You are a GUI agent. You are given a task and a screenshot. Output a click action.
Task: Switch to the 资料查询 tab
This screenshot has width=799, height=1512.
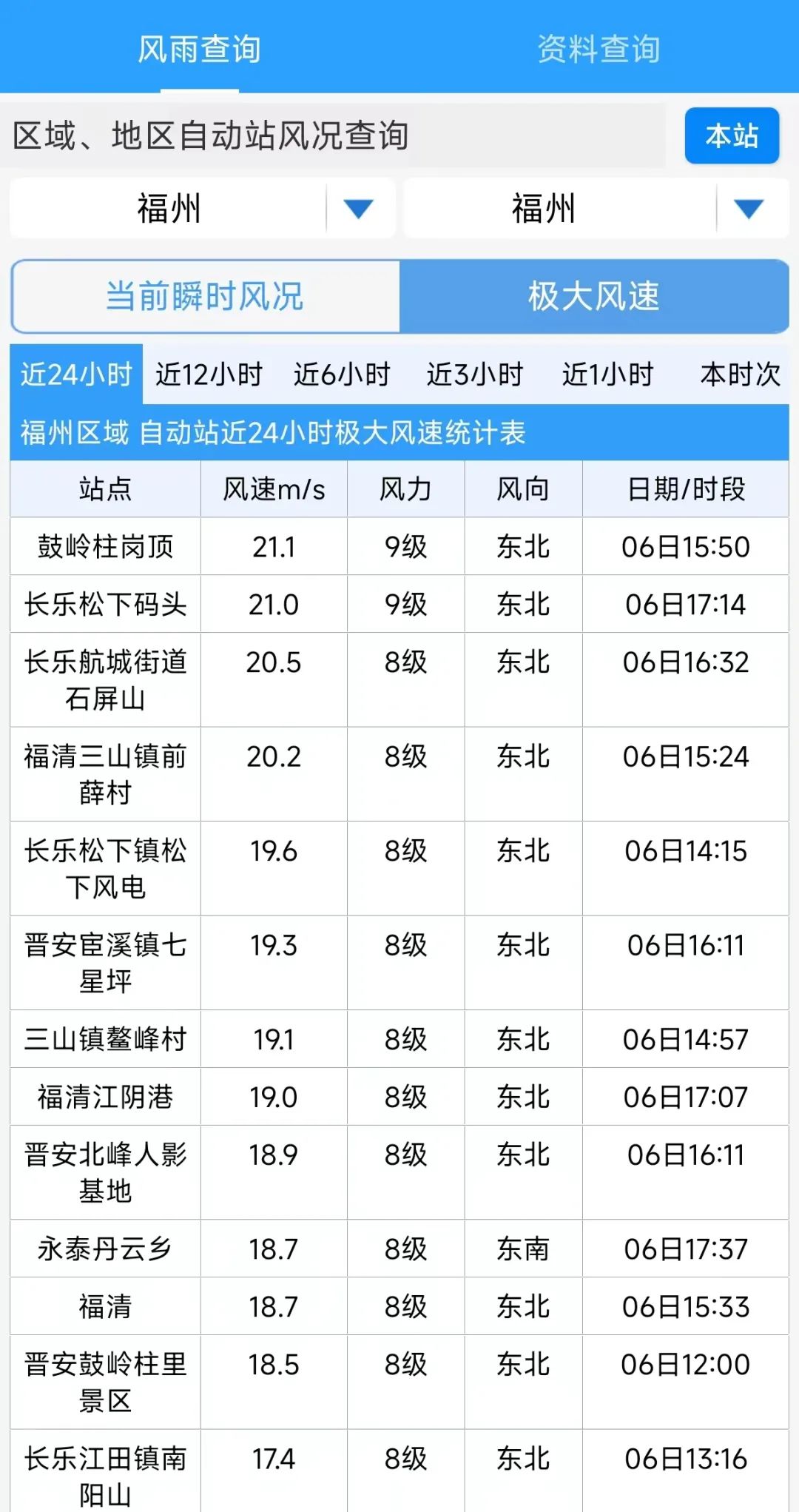(x=599, y=49)
